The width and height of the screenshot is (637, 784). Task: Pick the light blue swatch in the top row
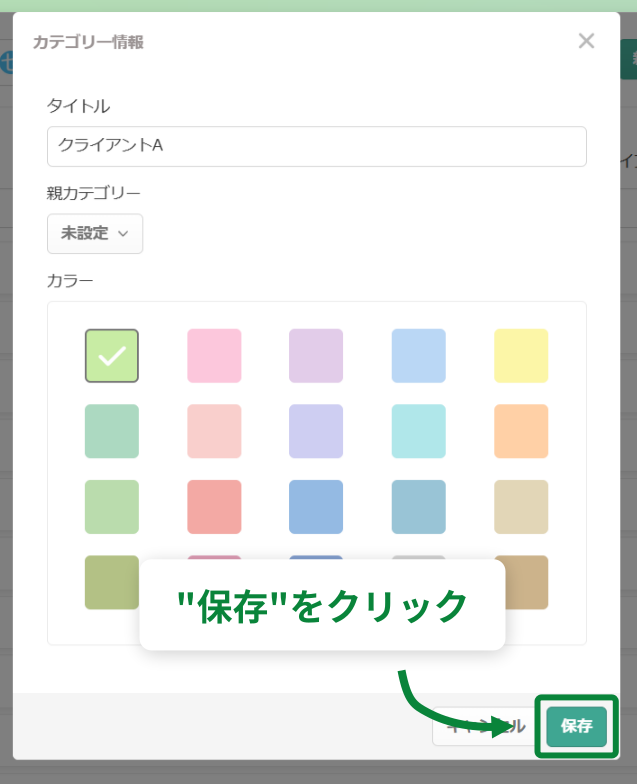[x=418, y=356]
